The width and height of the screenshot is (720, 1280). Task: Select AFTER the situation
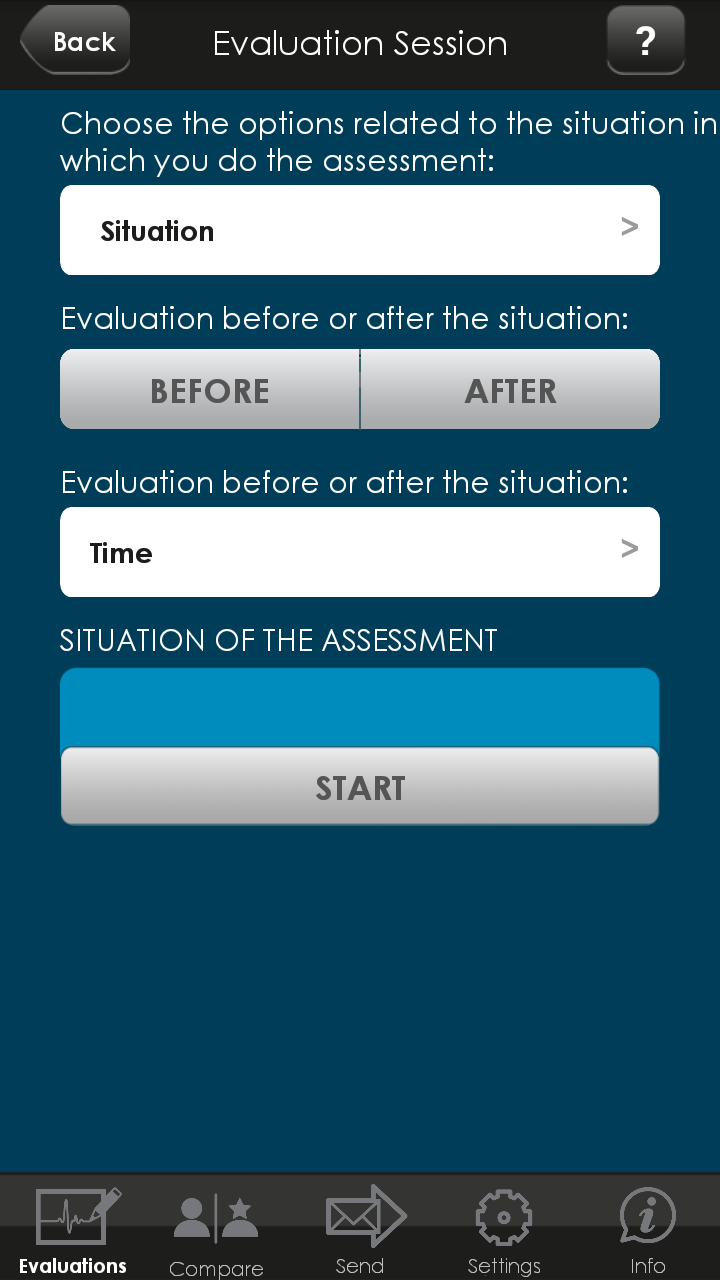click(510, 390)
